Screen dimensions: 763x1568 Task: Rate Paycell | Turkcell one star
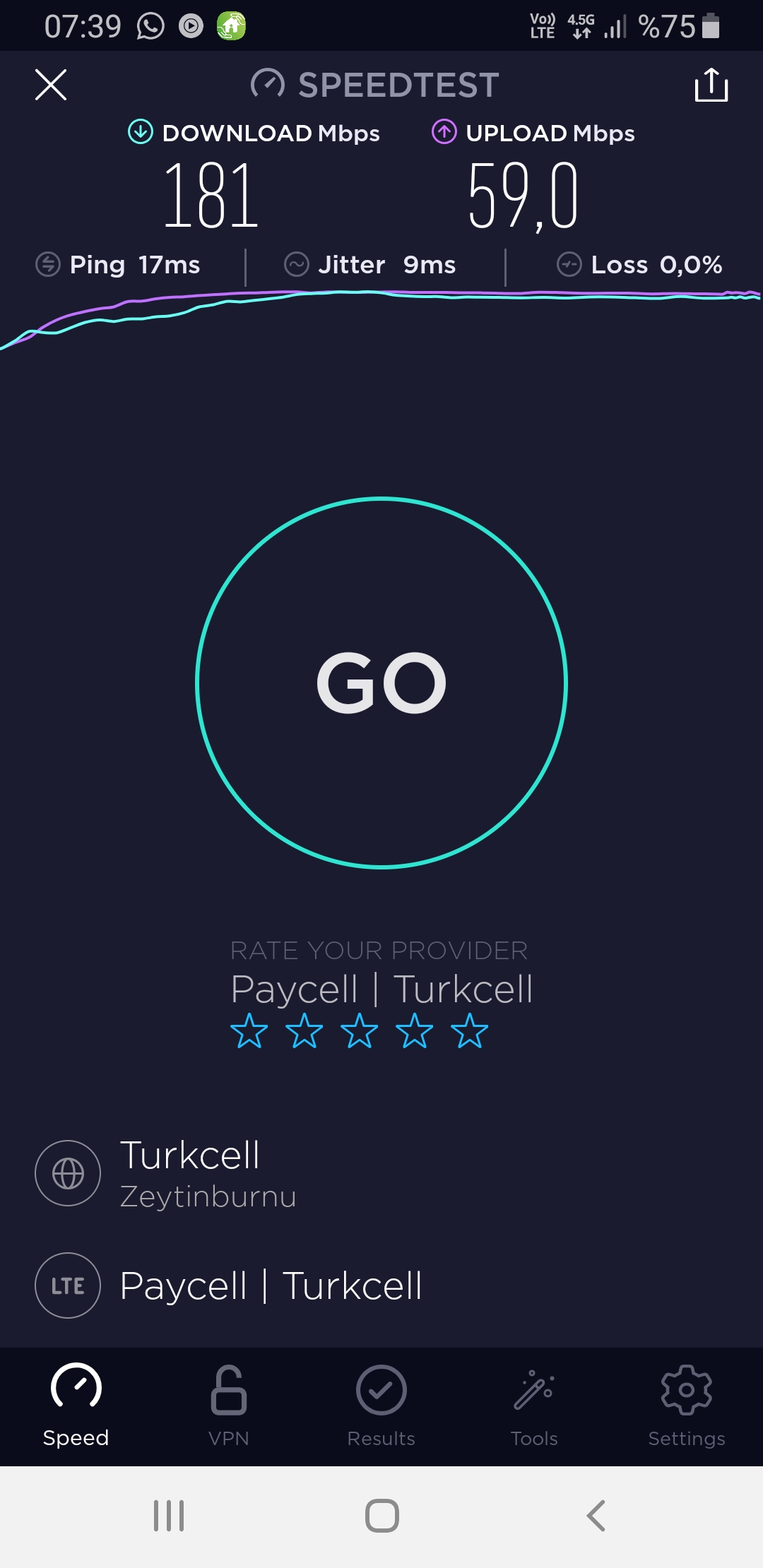(249, 1031)
